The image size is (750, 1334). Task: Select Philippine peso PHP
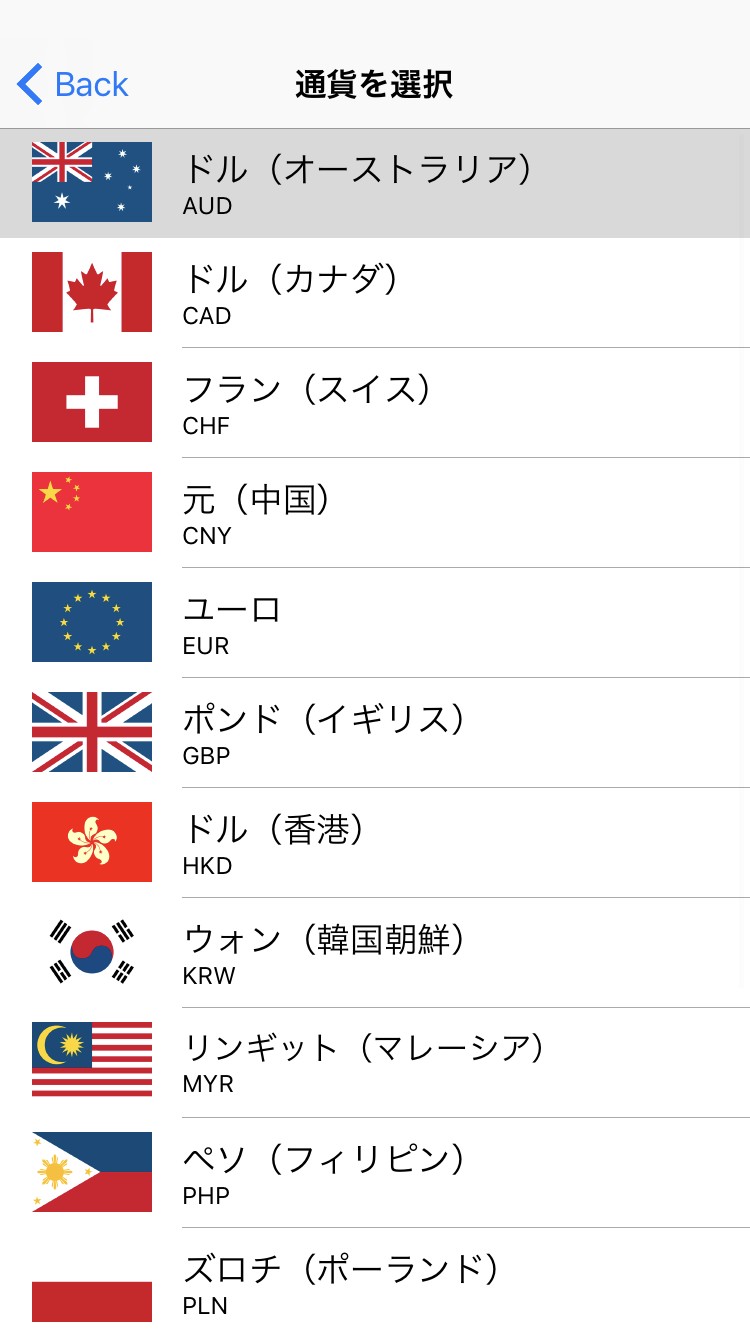pyautogui.click(x=375, y=1173)
